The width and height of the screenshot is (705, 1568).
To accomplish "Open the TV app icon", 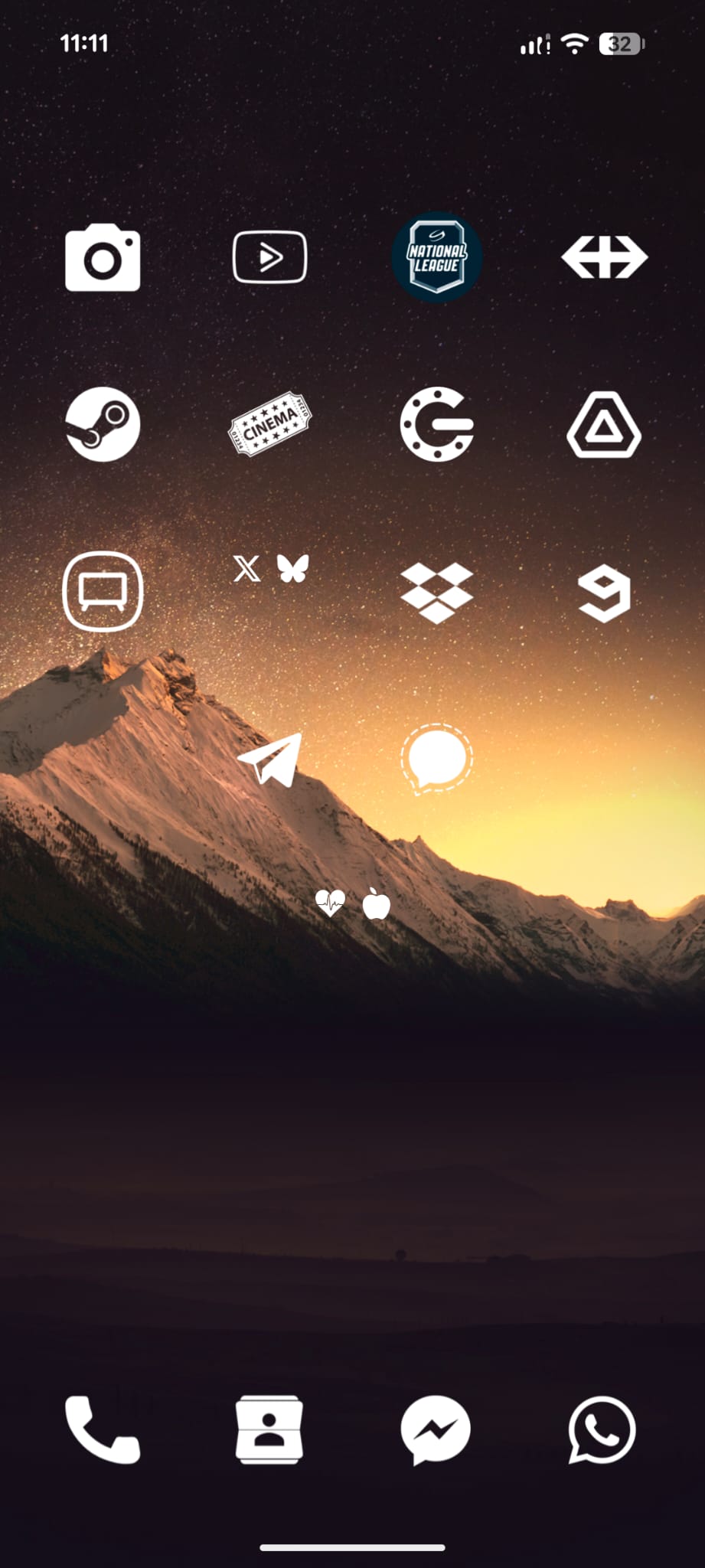I will coord(103,591).
